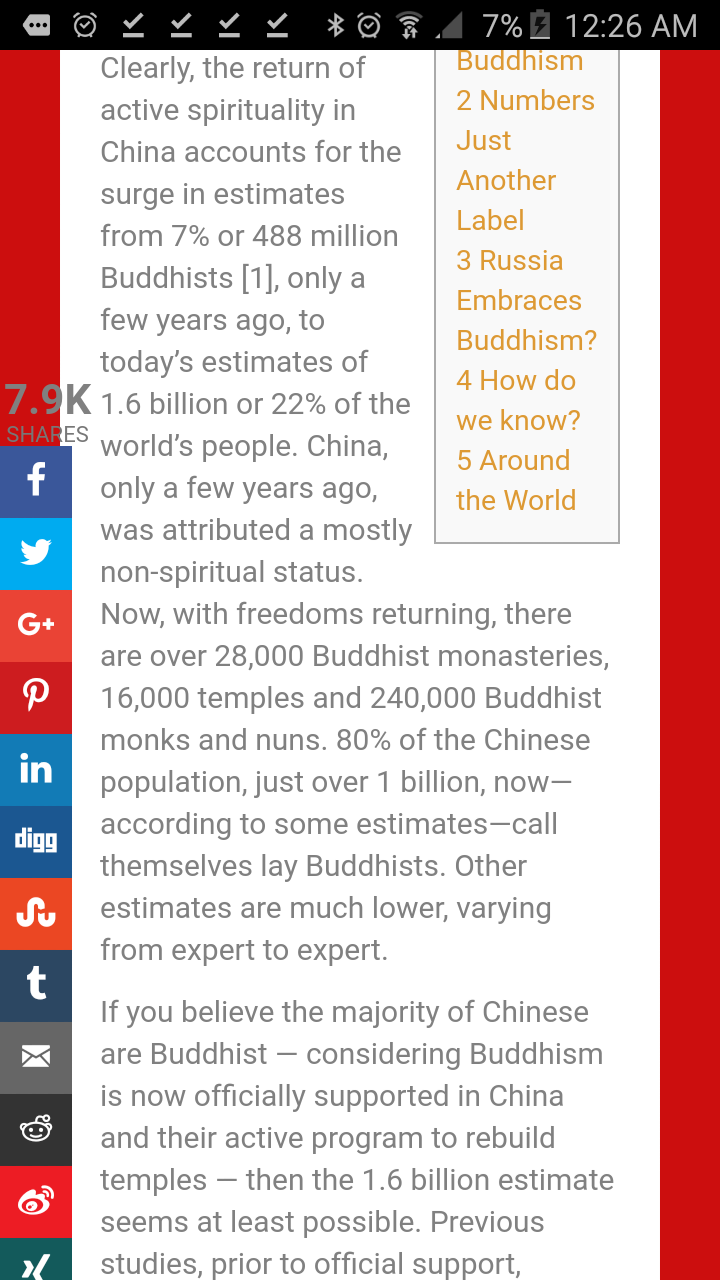
Task: Share this article on Weibo
Action: click(x=36, y=1201)
